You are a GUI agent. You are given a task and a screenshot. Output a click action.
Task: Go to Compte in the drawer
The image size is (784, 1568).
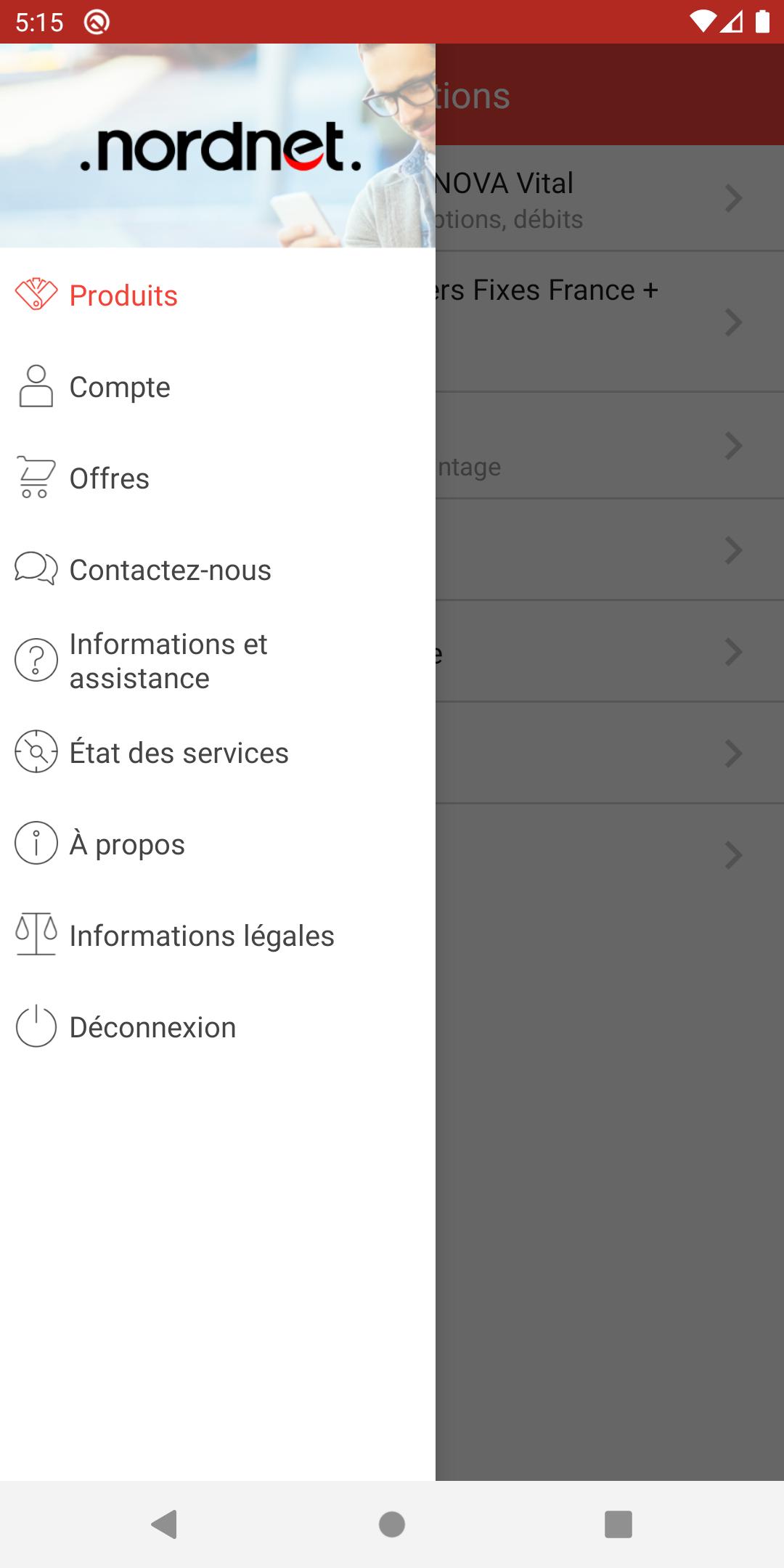click(x=120, y=387)
